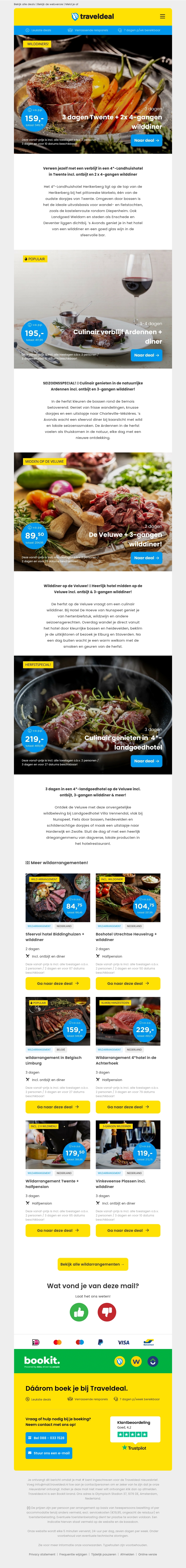Viewport: 186px width, 1568px height.
Task: Open the Sfeervol hotel Biddinghuizen deal button
Action: point(58,983)
